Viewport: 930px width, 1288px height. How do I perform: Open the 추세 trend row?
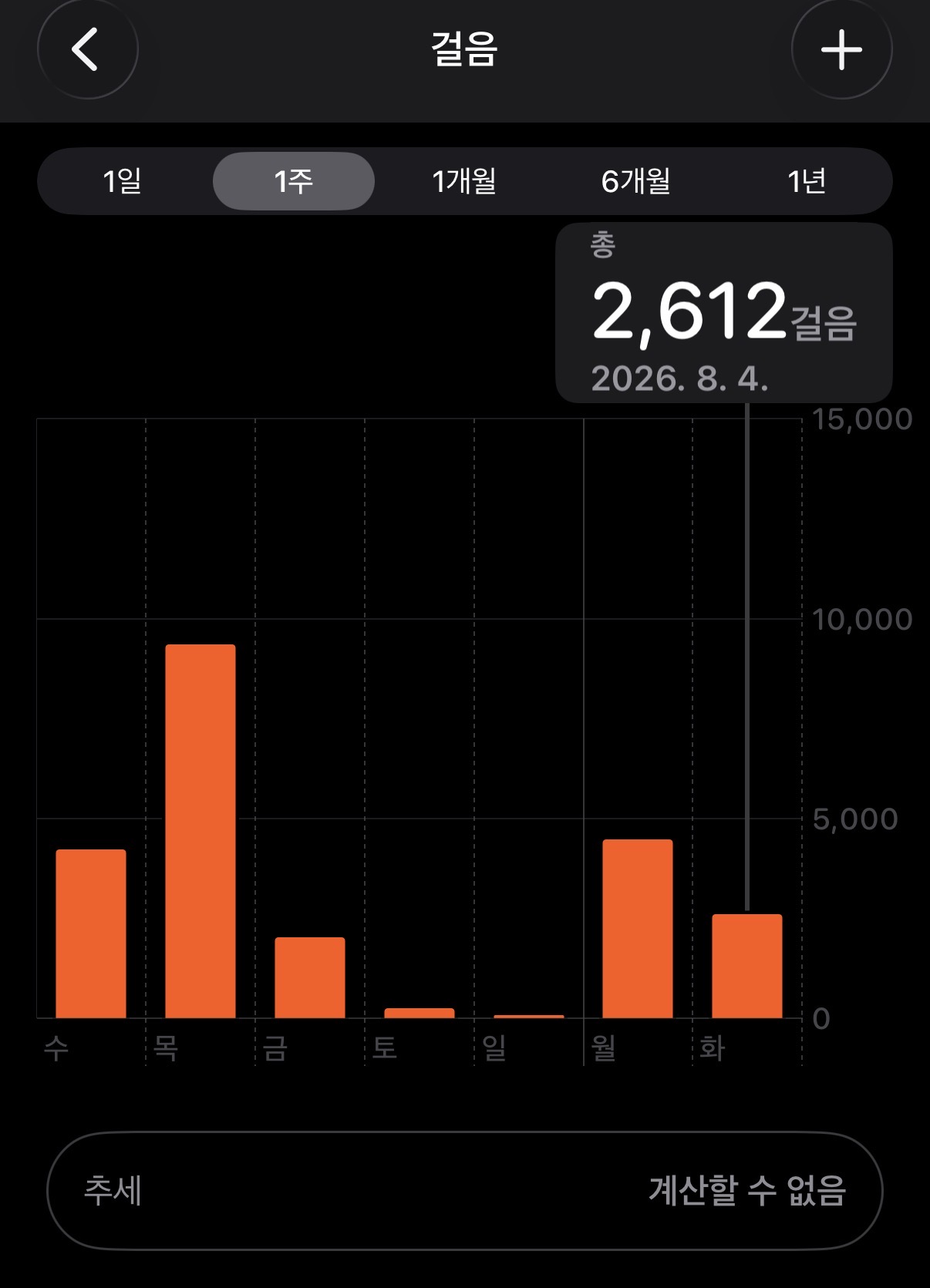(465, 1190)
